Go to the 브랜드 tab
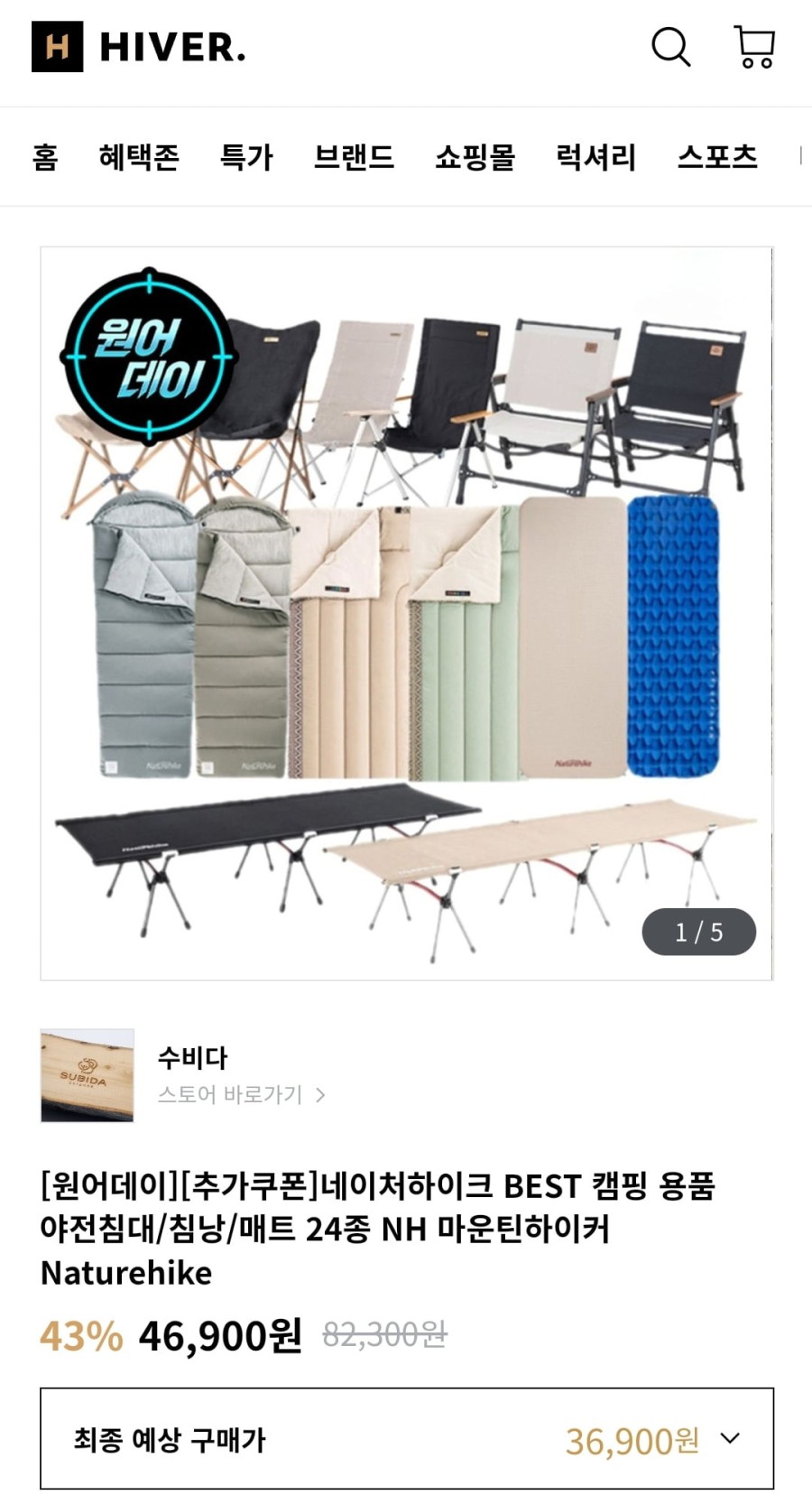The image size is (812, 1495). click(x=354, y=157)
